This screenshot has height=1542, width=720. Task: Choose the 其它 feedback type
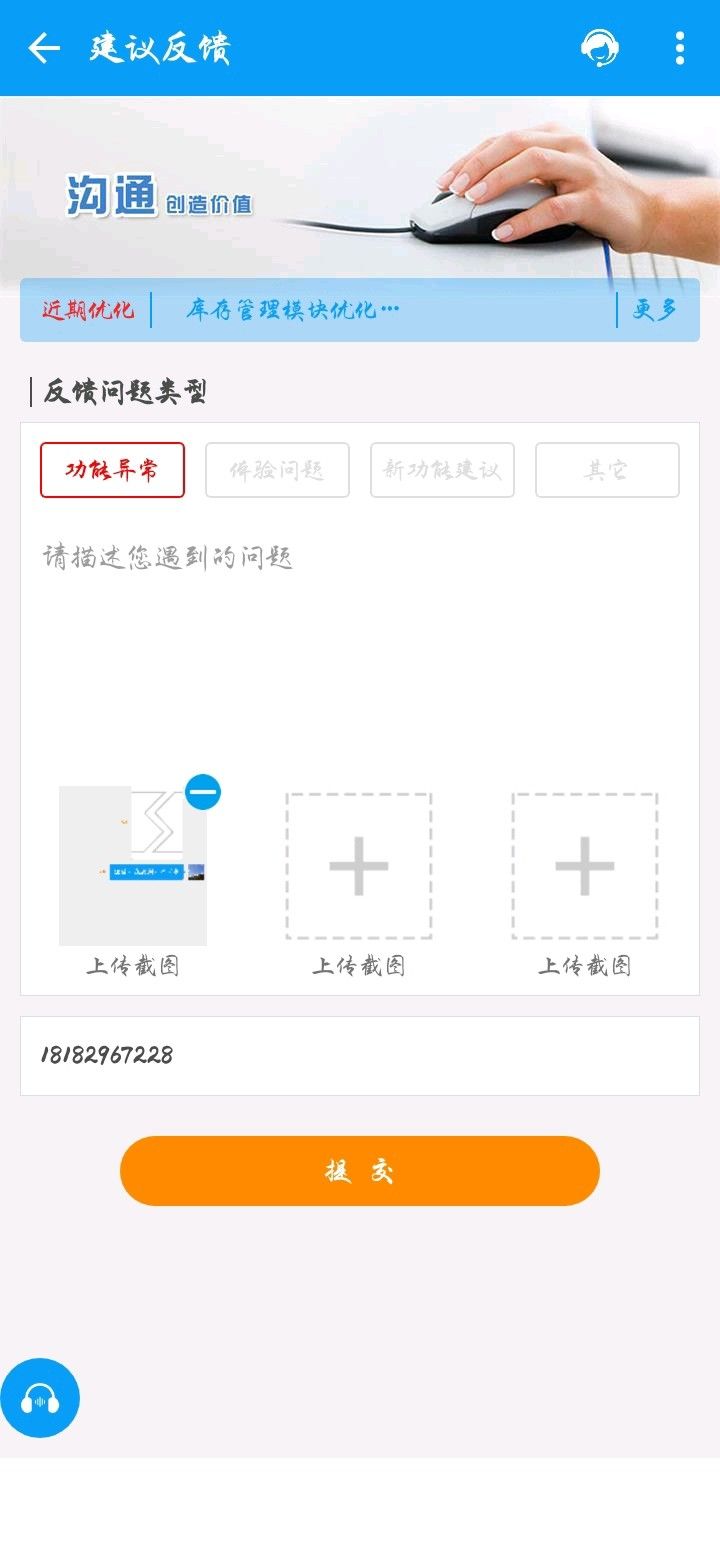[x=607, y=470]
